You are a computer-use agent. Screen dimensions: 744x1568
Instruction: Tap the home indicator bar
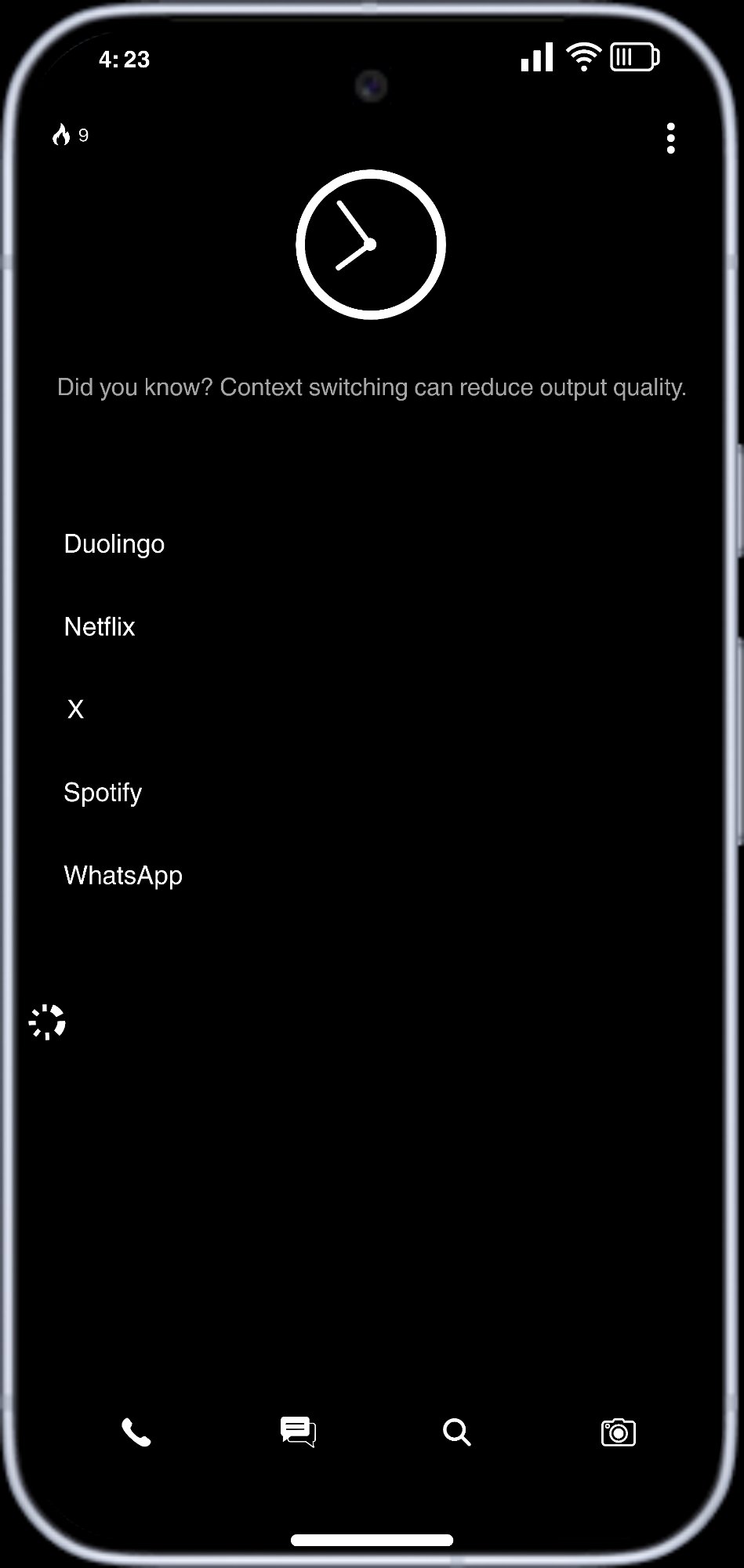(x=372, y=1540)
